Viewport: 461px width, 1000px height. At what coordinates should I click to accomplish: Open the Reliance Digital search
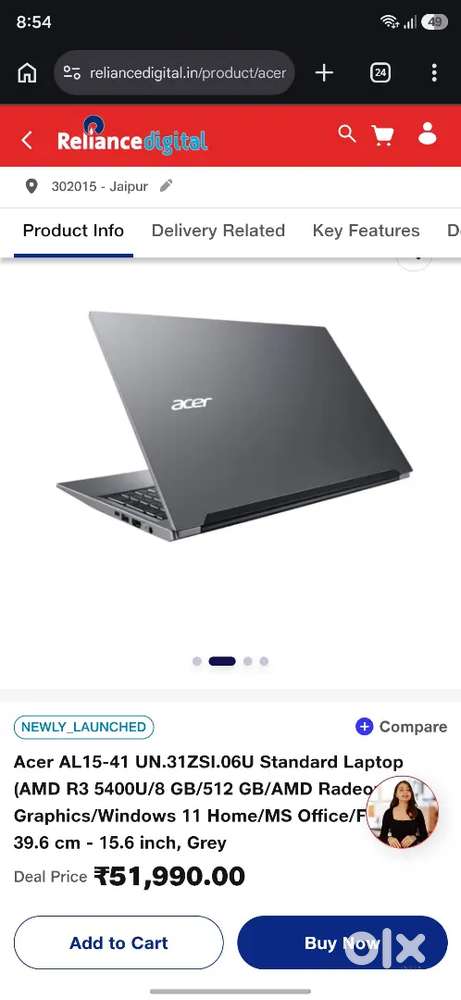click(347, 134)
